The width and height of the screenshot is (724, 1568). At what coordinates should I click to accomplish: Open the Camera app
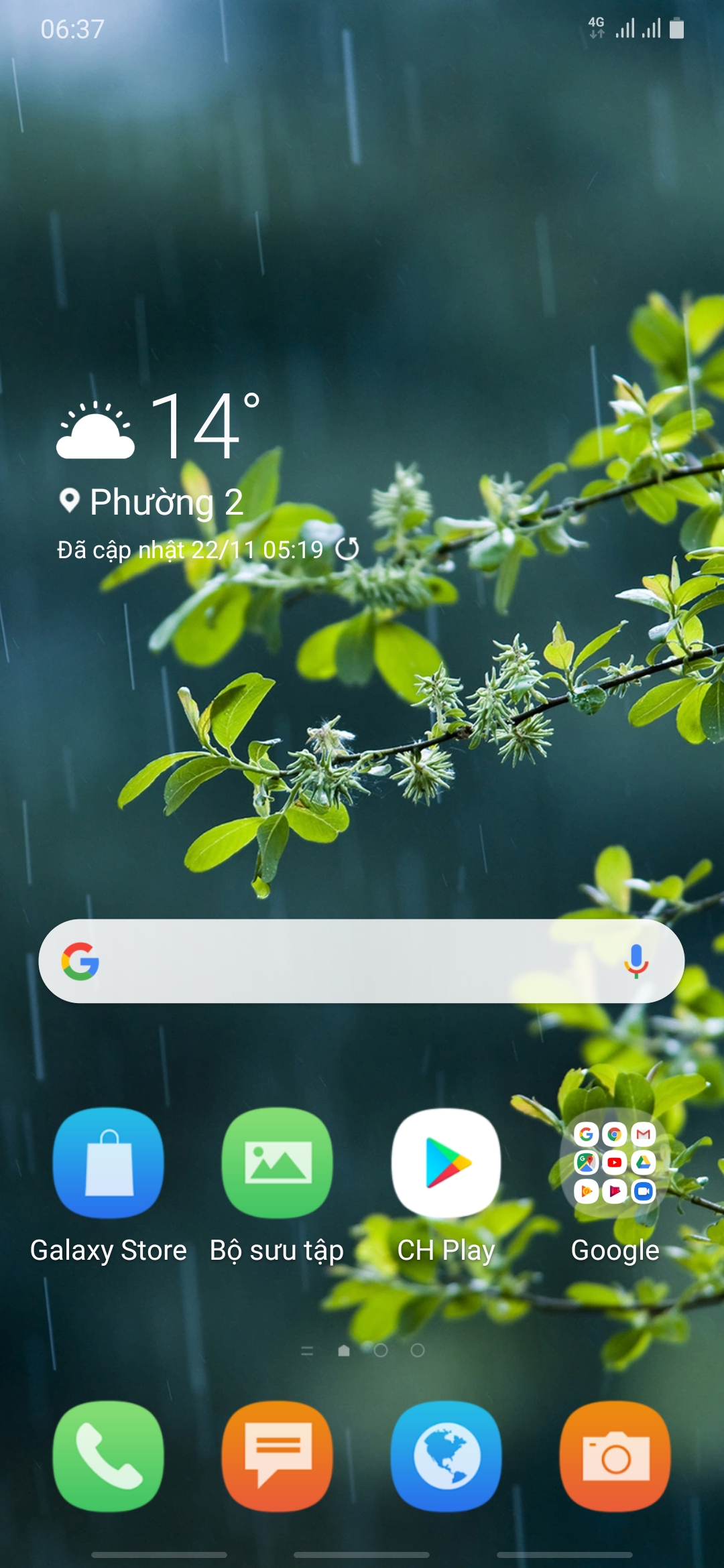615,1455
